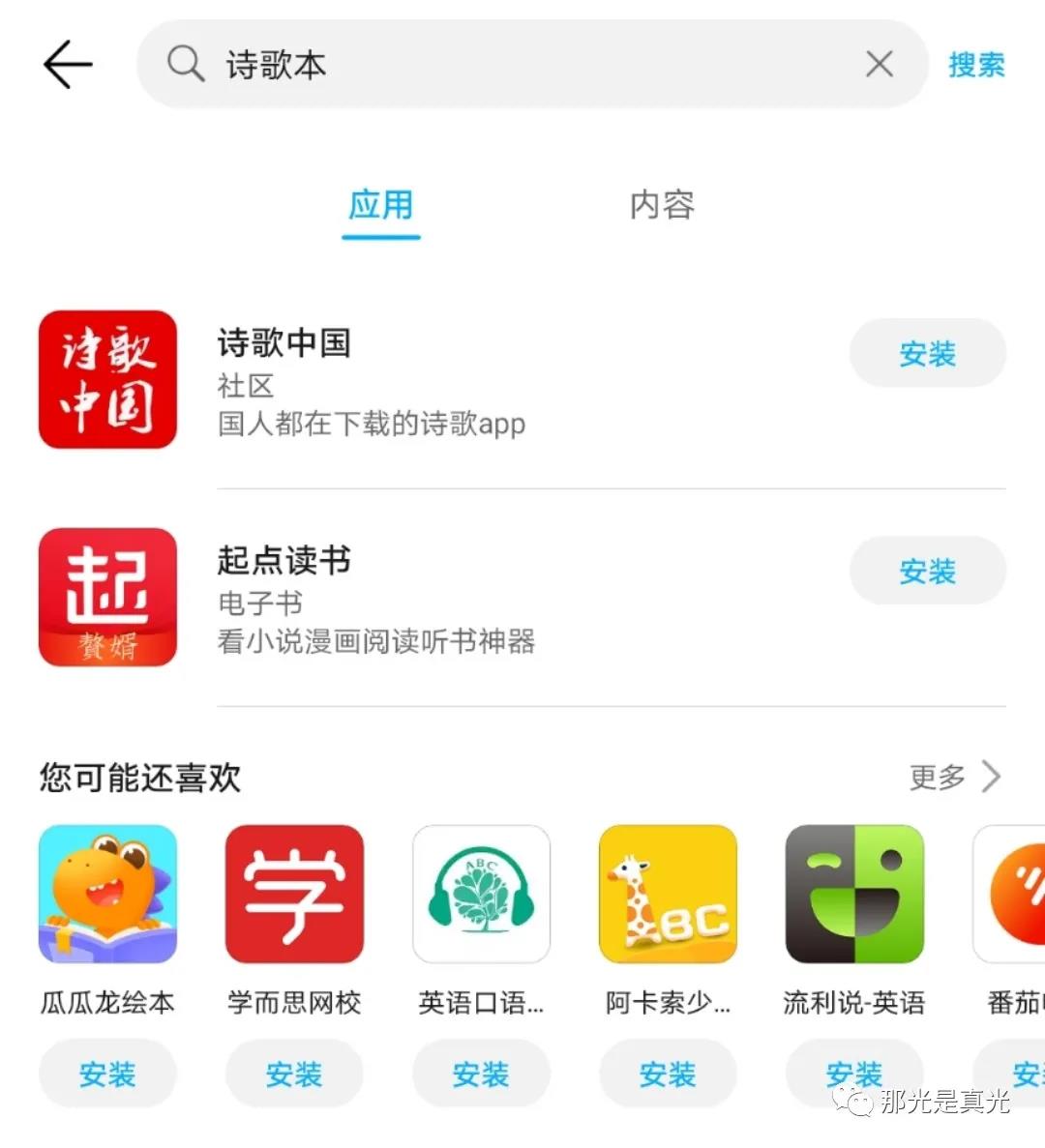
Task: Open the 学而思网校 app icon
Action: [x=294, y=895]
